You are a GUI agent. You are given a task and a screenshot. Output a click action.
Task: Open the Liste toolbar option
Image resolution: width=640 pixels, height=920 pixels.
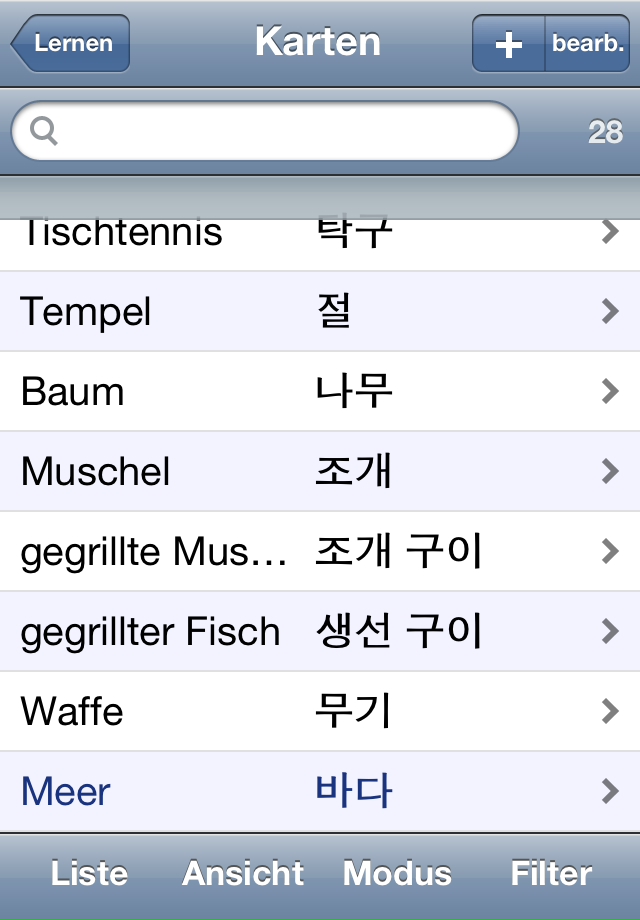click(x=89, y=874)
